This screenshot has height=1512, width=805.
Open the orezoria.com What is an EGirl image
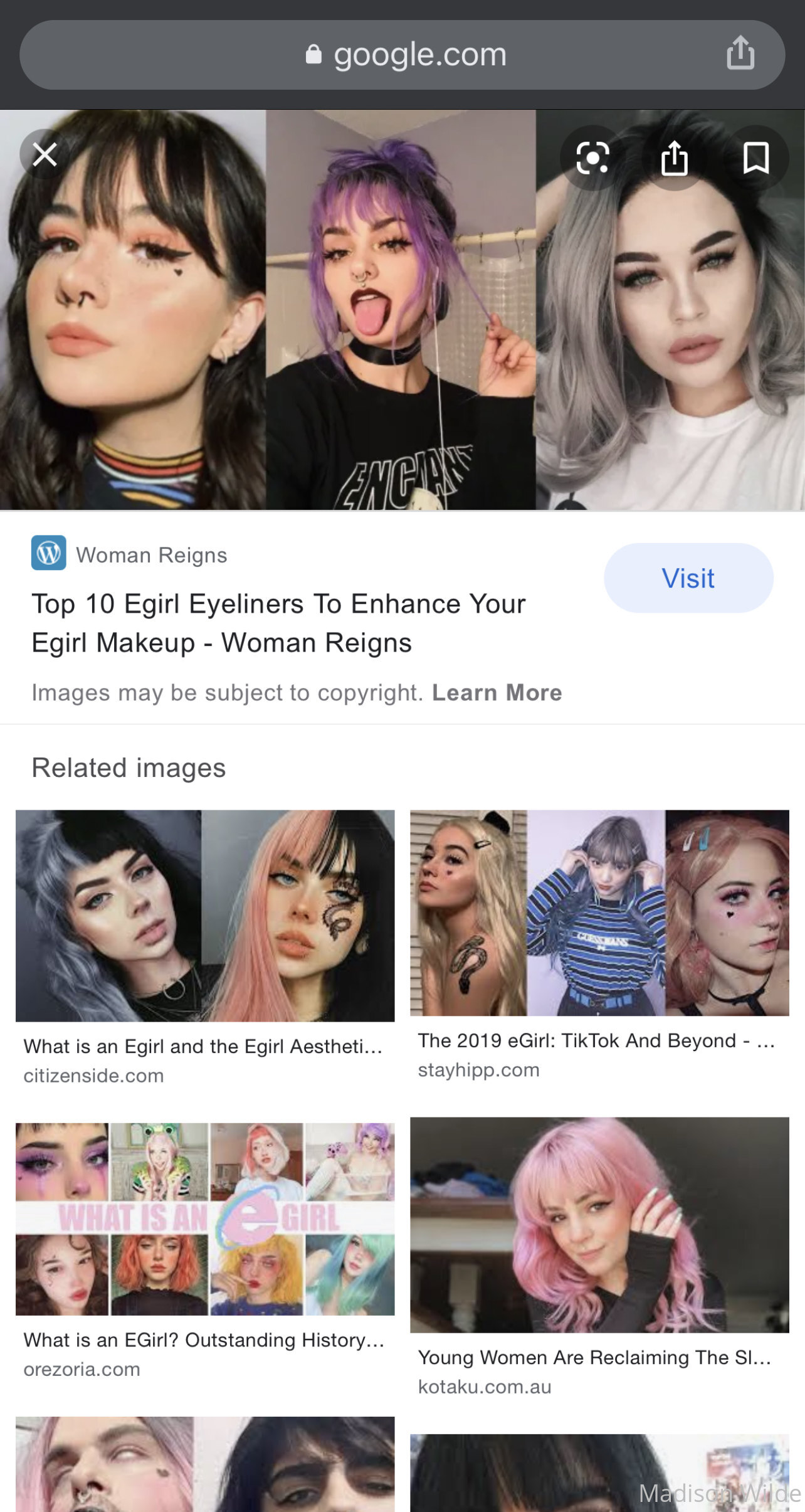pyautogui.click(x=205, y=1219)
